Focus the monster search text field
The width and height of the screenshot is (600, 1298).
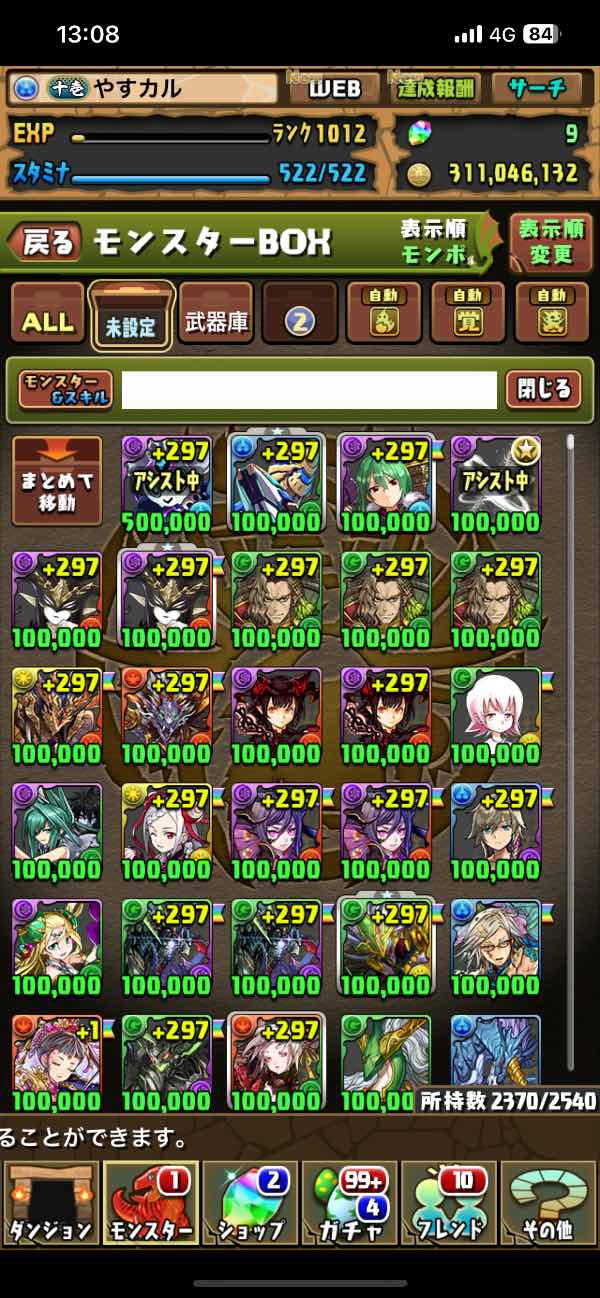point(309,390)
